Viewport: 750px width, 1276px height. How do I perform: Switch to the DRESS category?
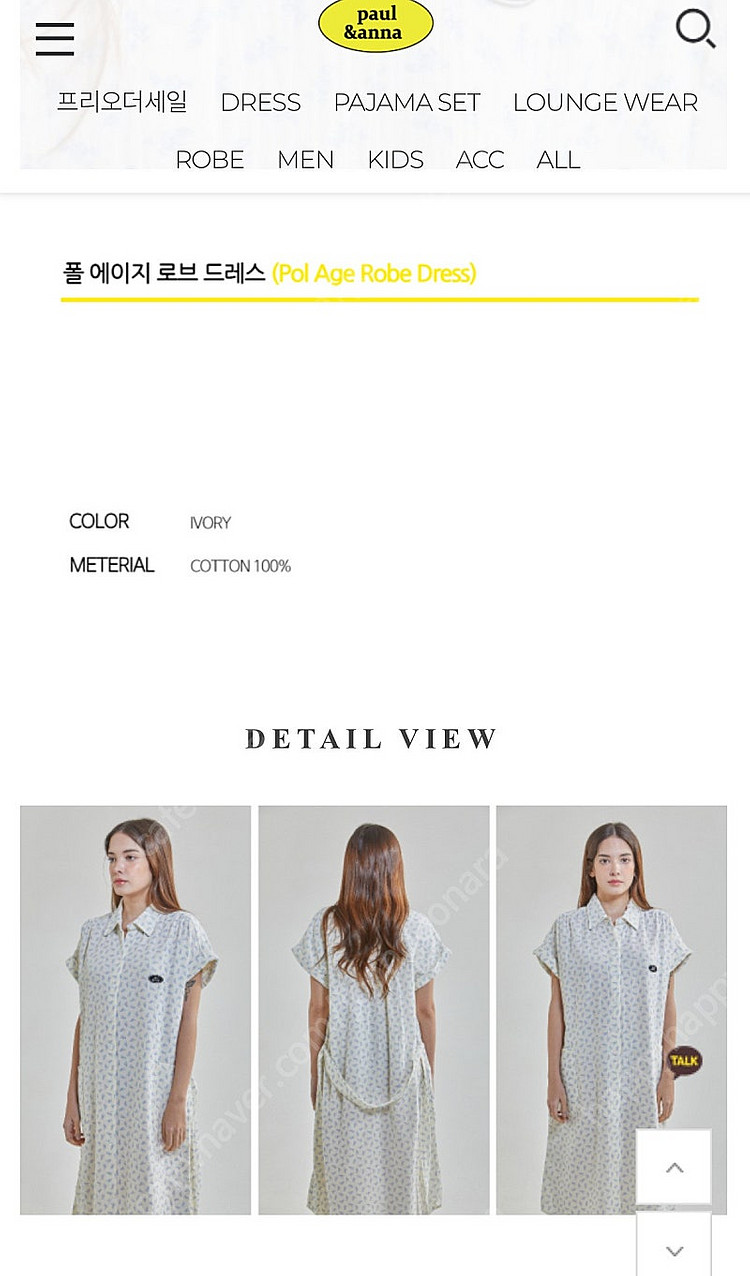pyautogui.click(x=260, y=102)
